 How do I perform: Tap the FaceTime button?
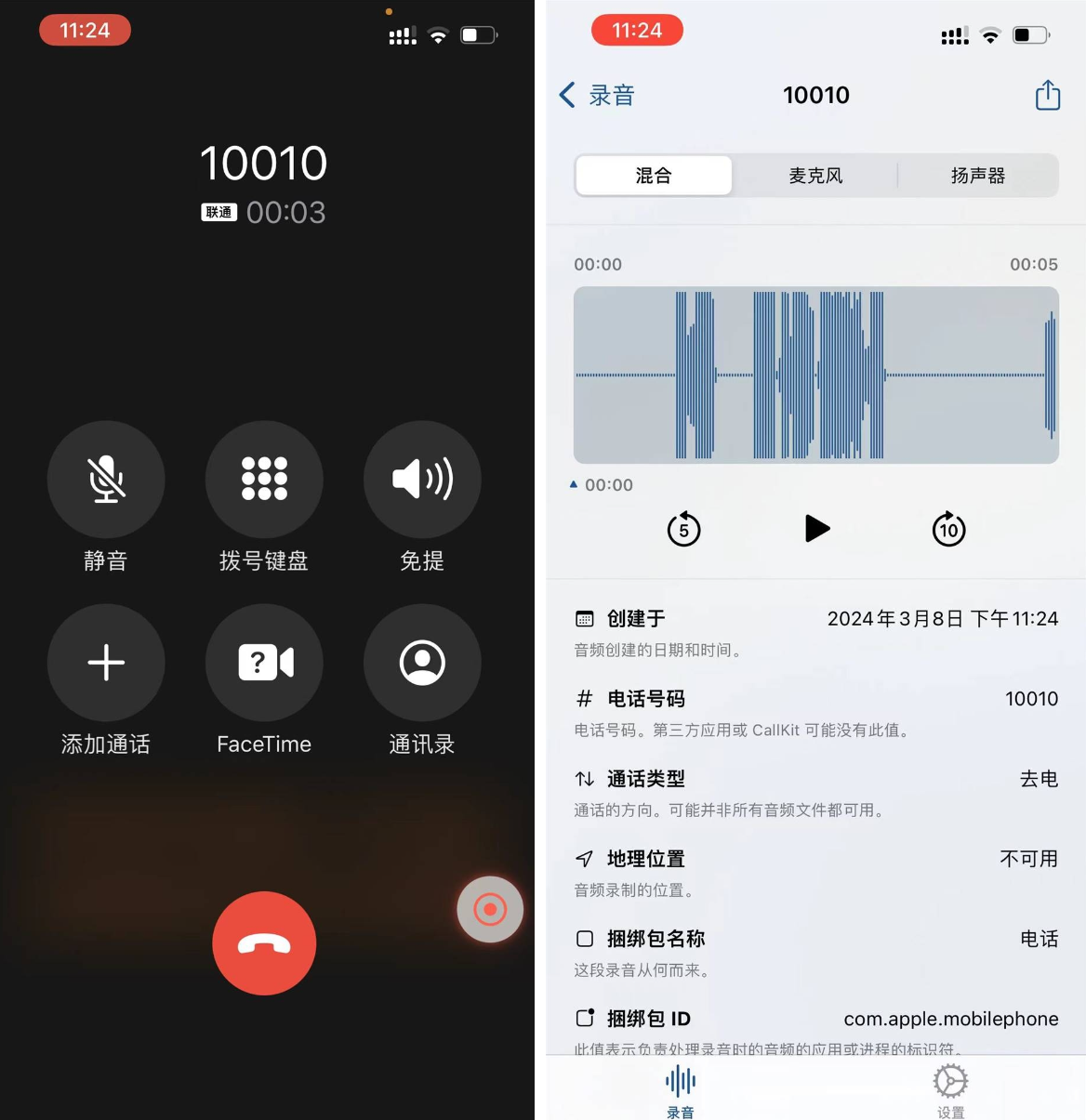tap(264, 663)
